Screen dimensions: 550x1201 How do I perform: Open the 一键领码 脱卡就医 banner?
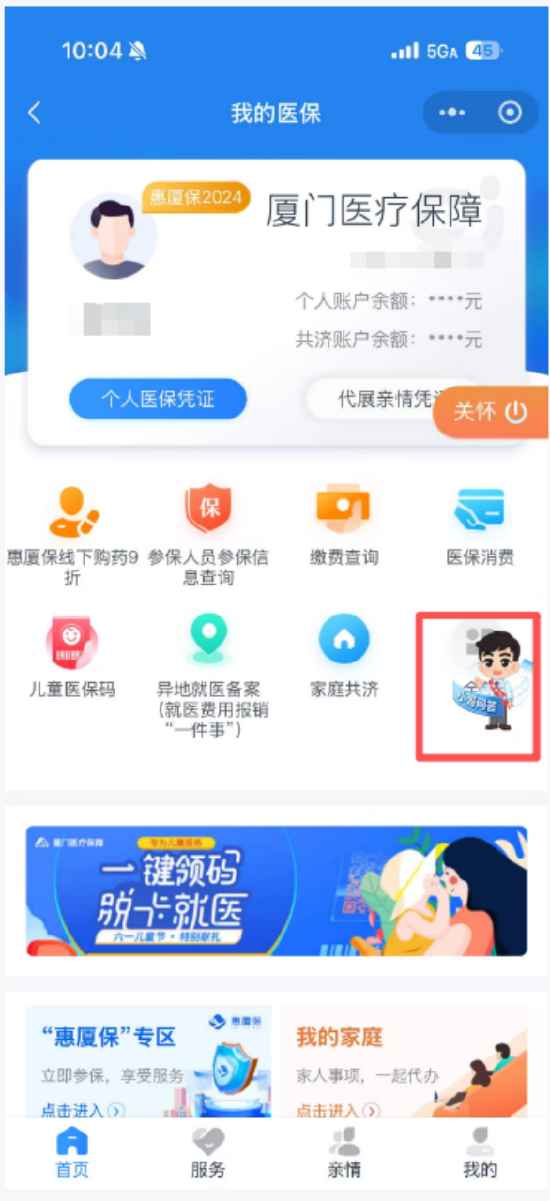coord(276,891)
